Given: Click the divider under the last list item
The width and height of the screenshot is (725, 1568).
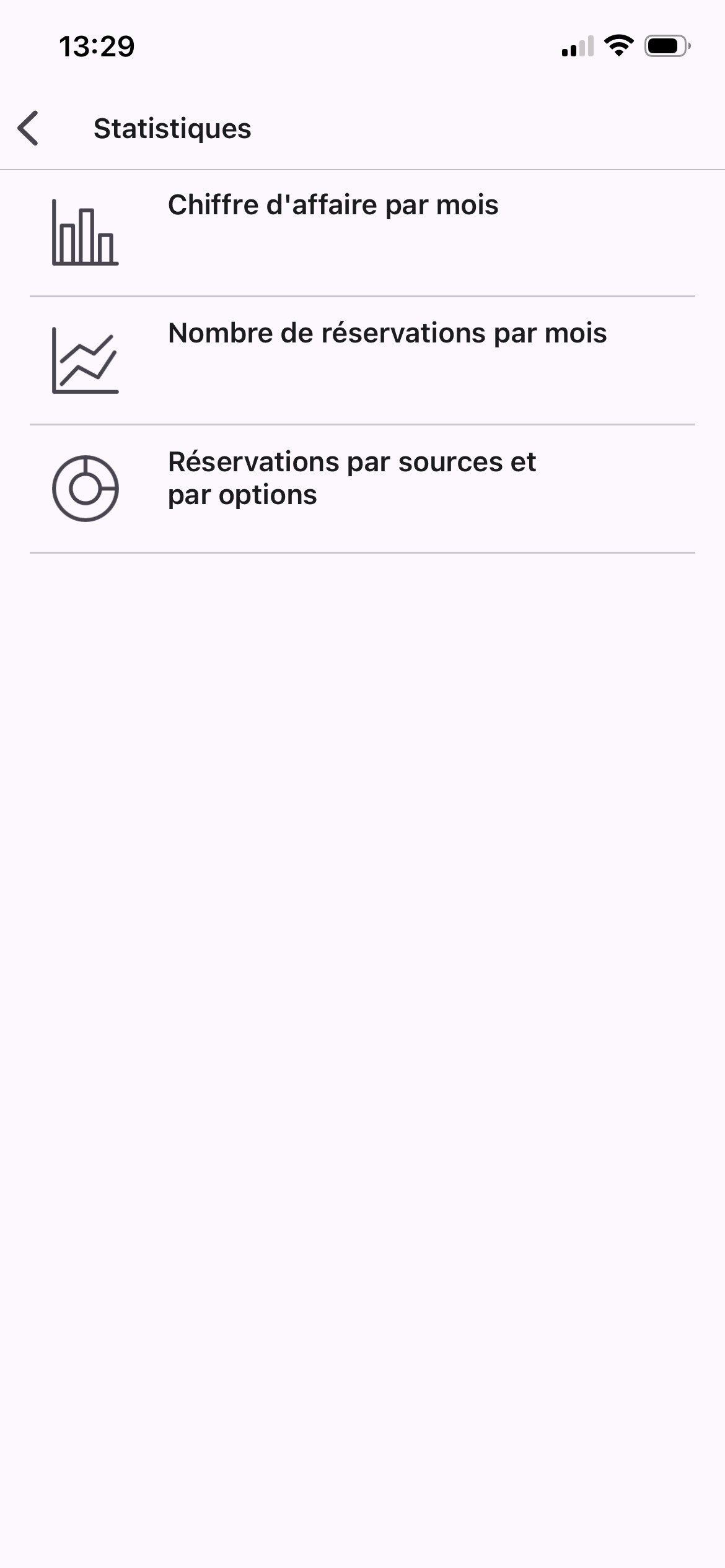Looking at the screenshot, I should click(362, 553).
